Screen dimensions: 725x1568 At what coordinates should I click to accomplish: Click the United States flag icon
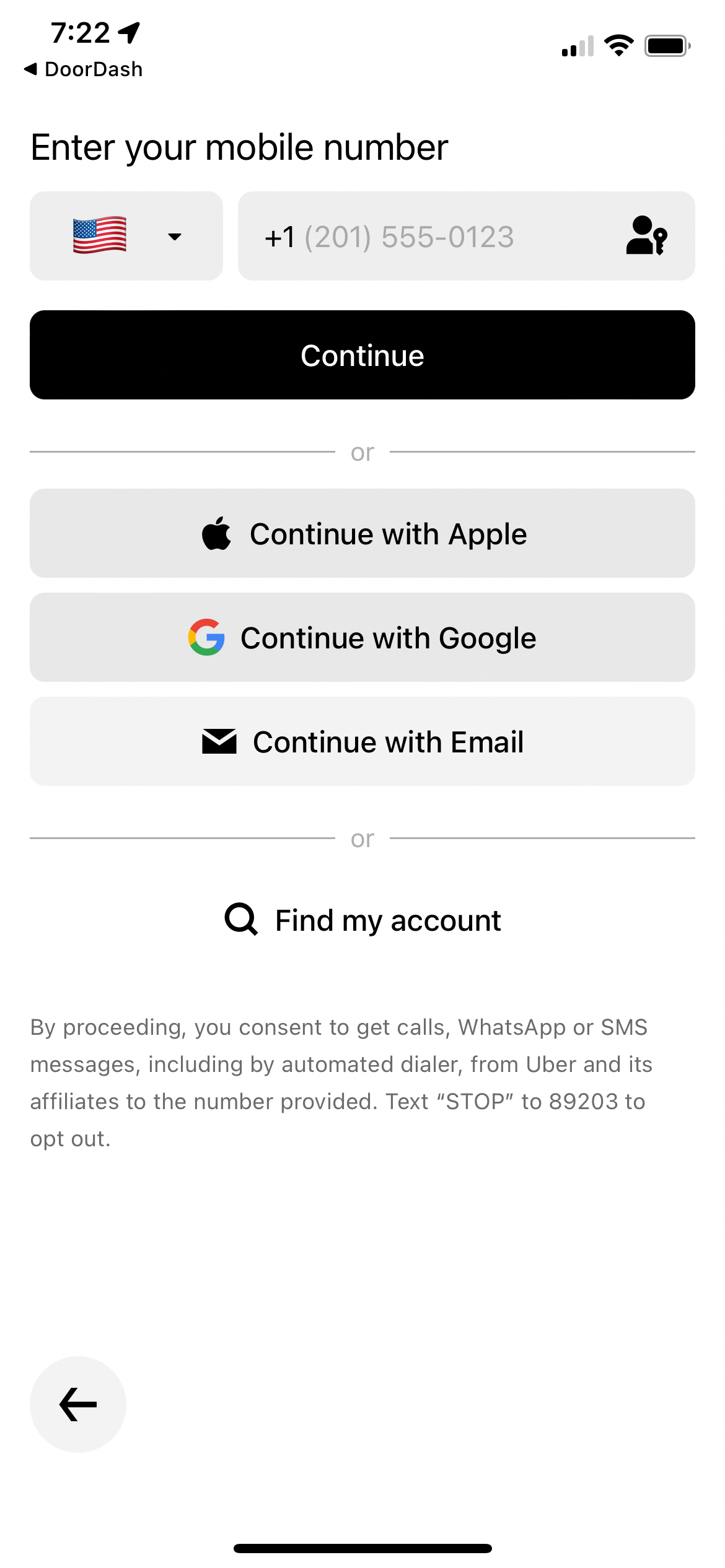(x=99, y=236)
